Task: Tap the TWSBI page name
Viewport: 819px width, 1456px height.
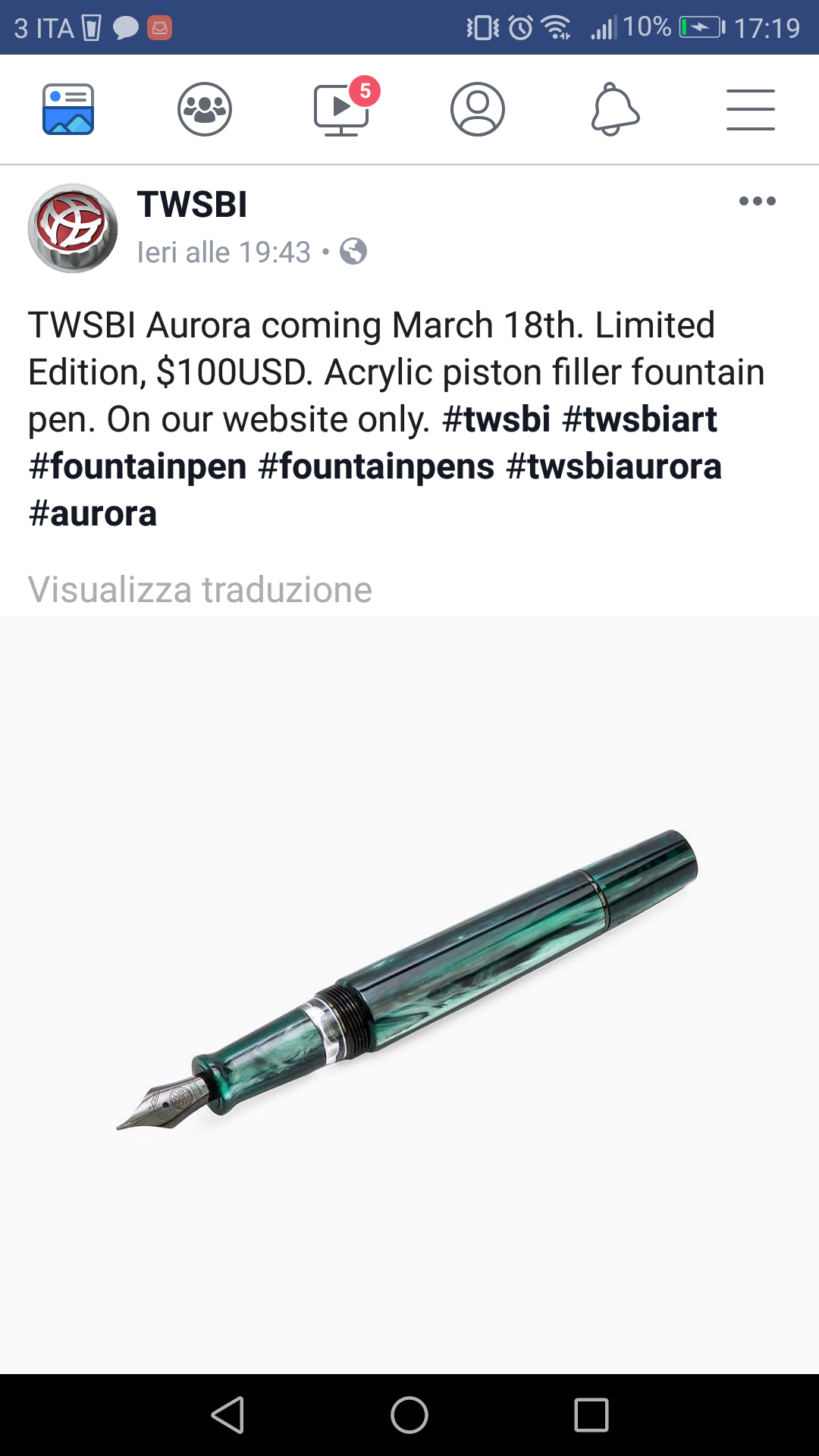Action: [x=192, y=205]
